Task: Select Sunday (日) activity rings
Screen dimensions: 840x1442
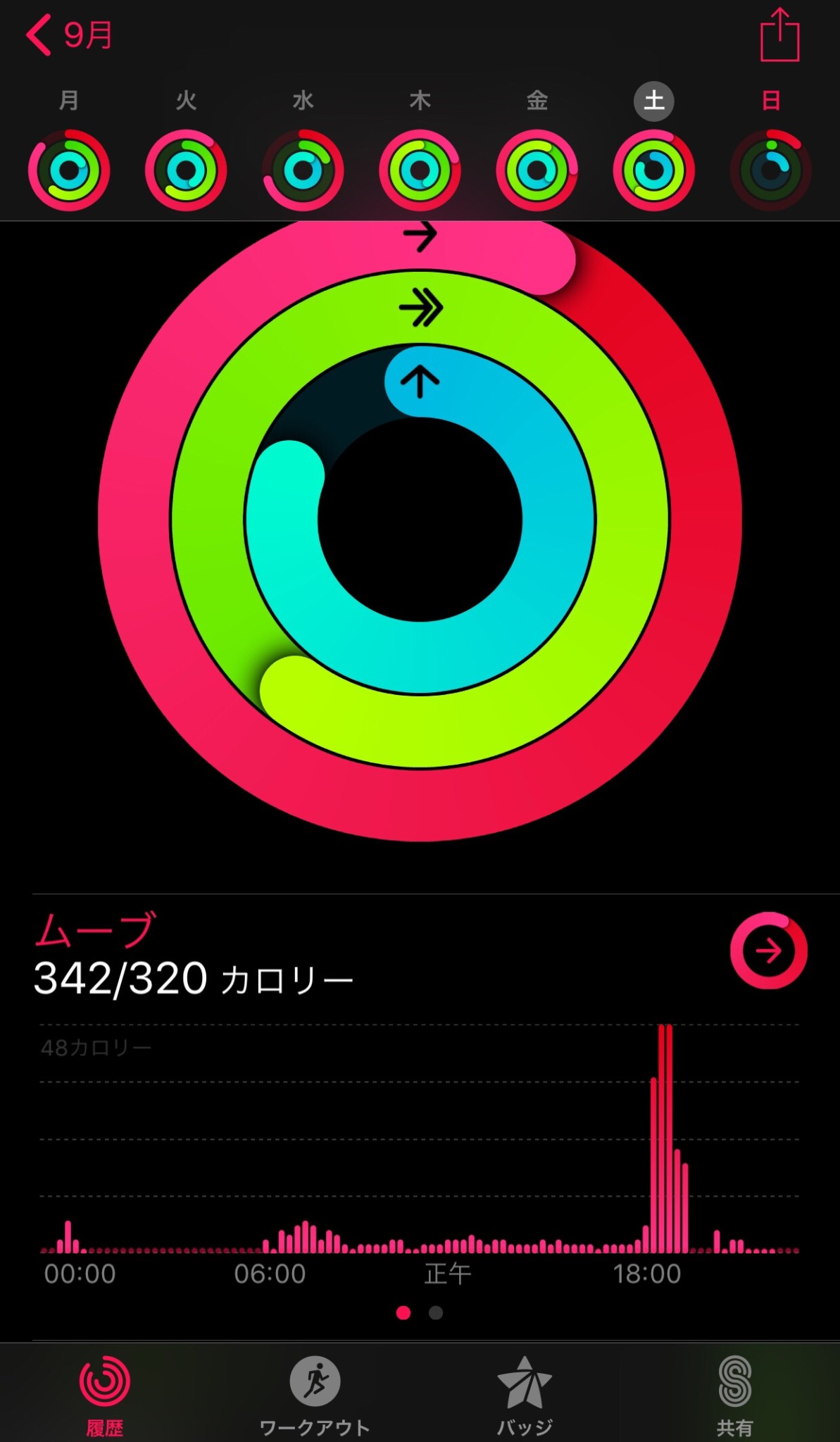Action: pos(770,170)
